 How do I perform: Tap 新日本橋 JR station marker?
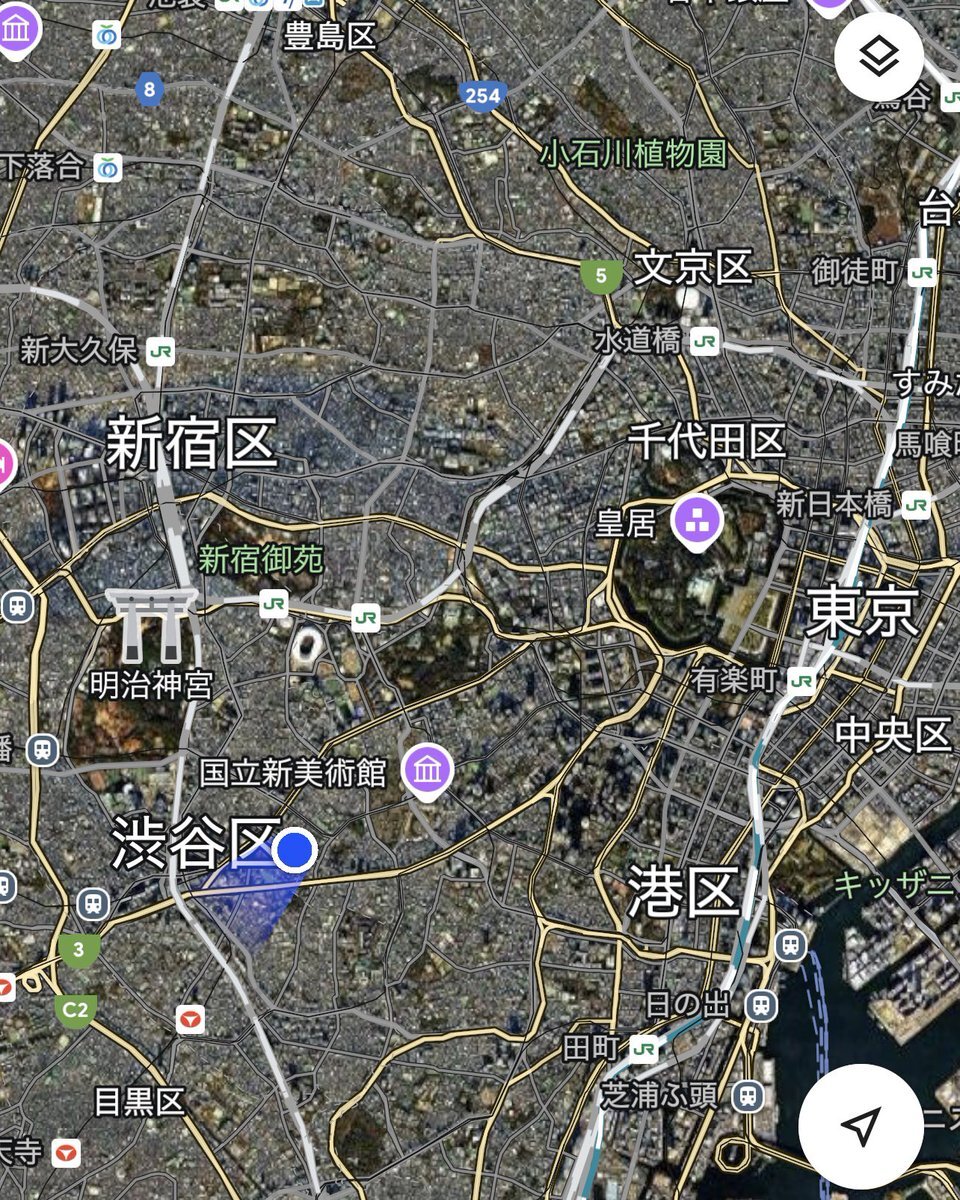(x=915, y=505)
